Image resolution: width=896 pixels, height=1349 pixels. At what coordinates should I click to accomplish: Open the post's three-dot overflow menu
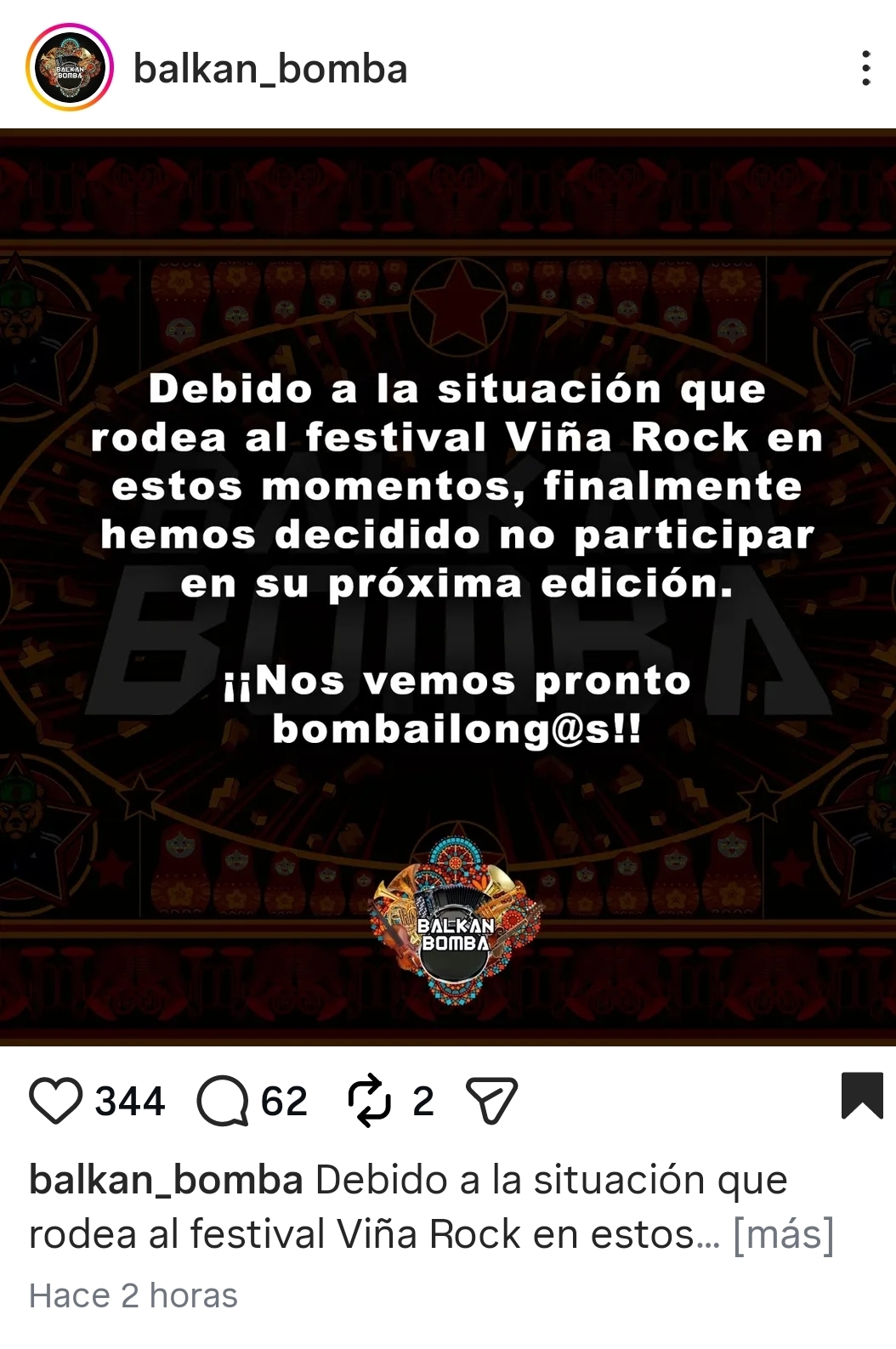tap(865, 68)
